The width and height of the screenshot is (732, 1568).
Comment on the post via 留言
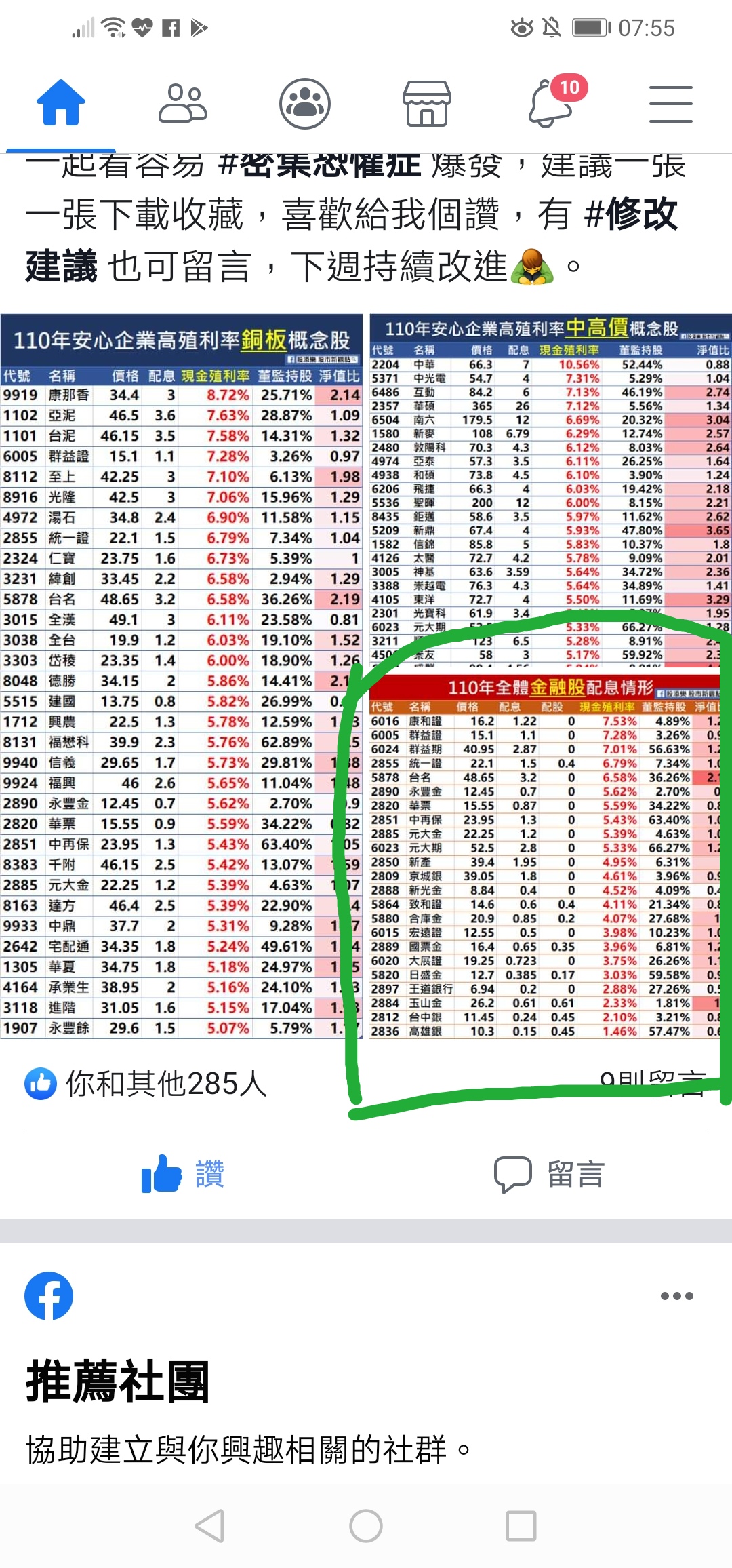[x=549, y=1174]
